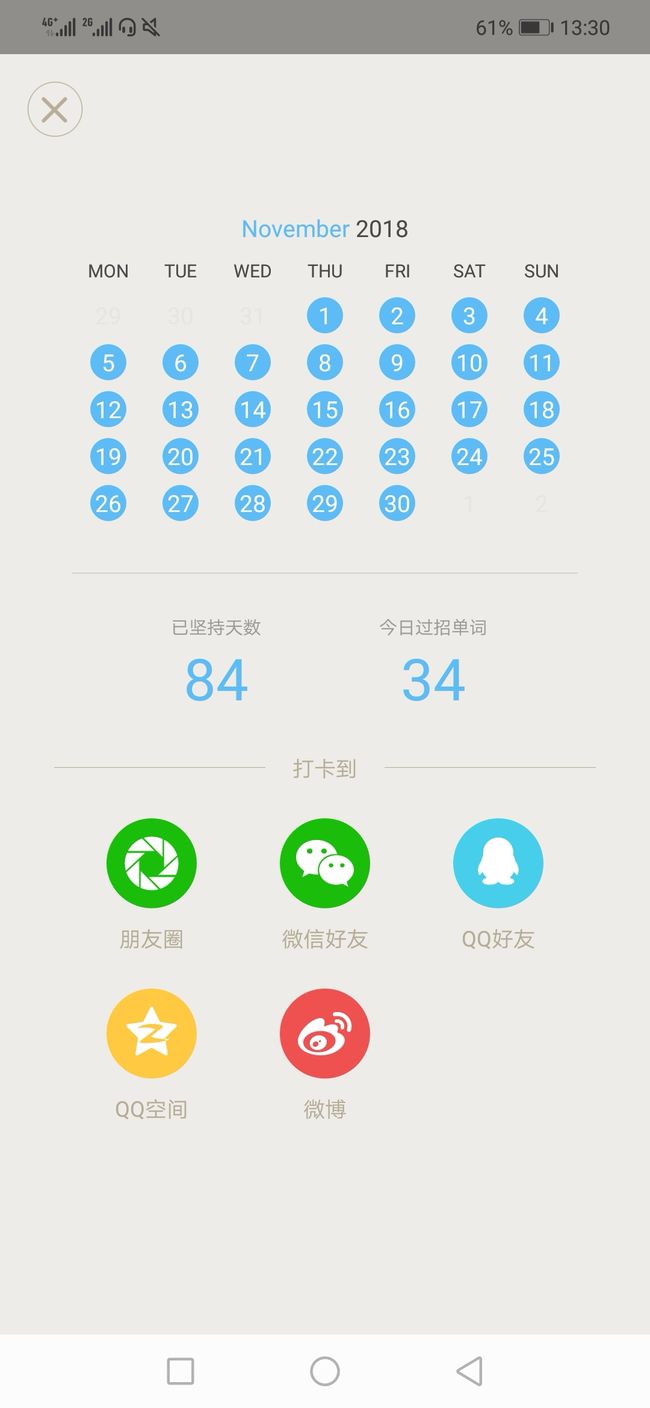
Task: Close the check-in calendar screen
Action: click(55, 110)
